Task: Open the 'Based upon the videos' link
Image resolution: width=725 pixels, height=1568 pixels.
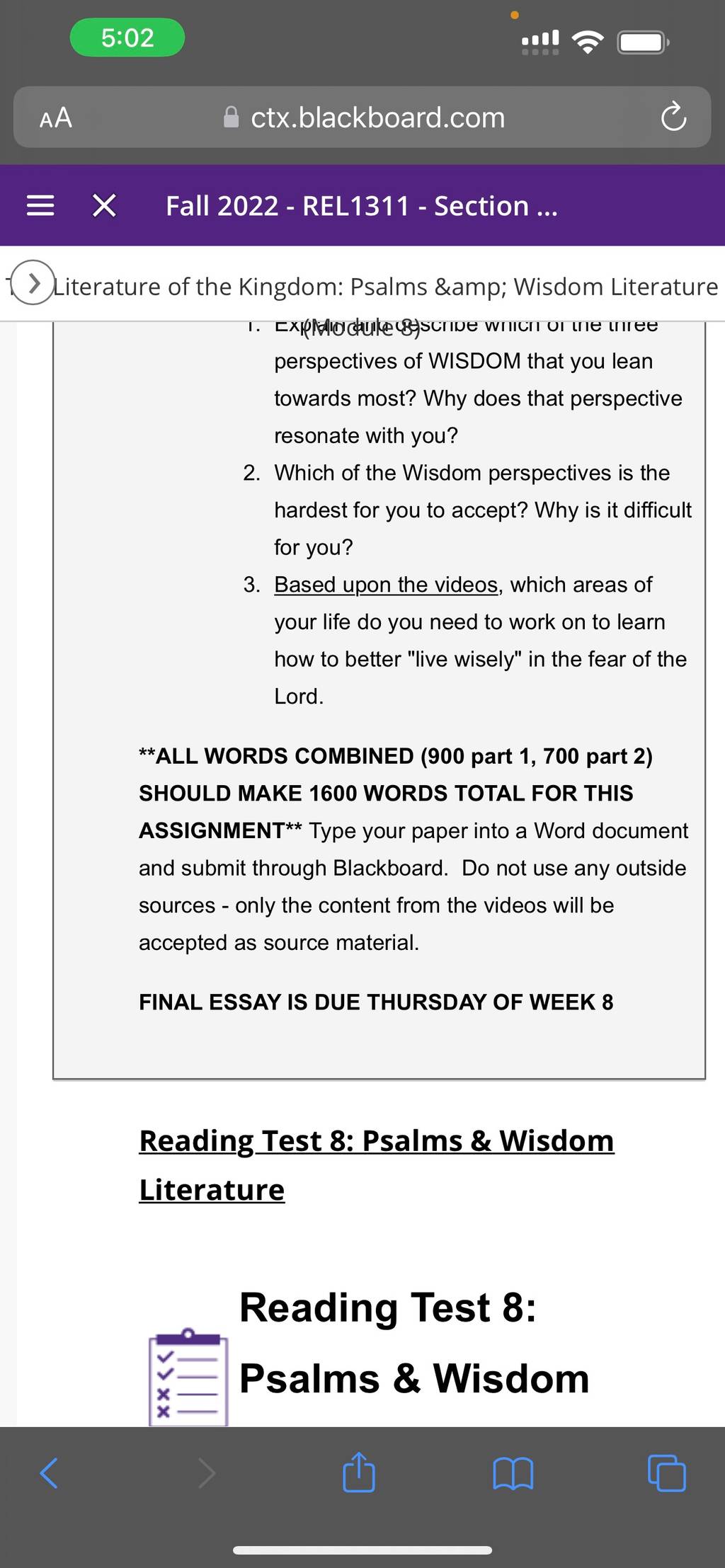Action: tap(387, 585)
